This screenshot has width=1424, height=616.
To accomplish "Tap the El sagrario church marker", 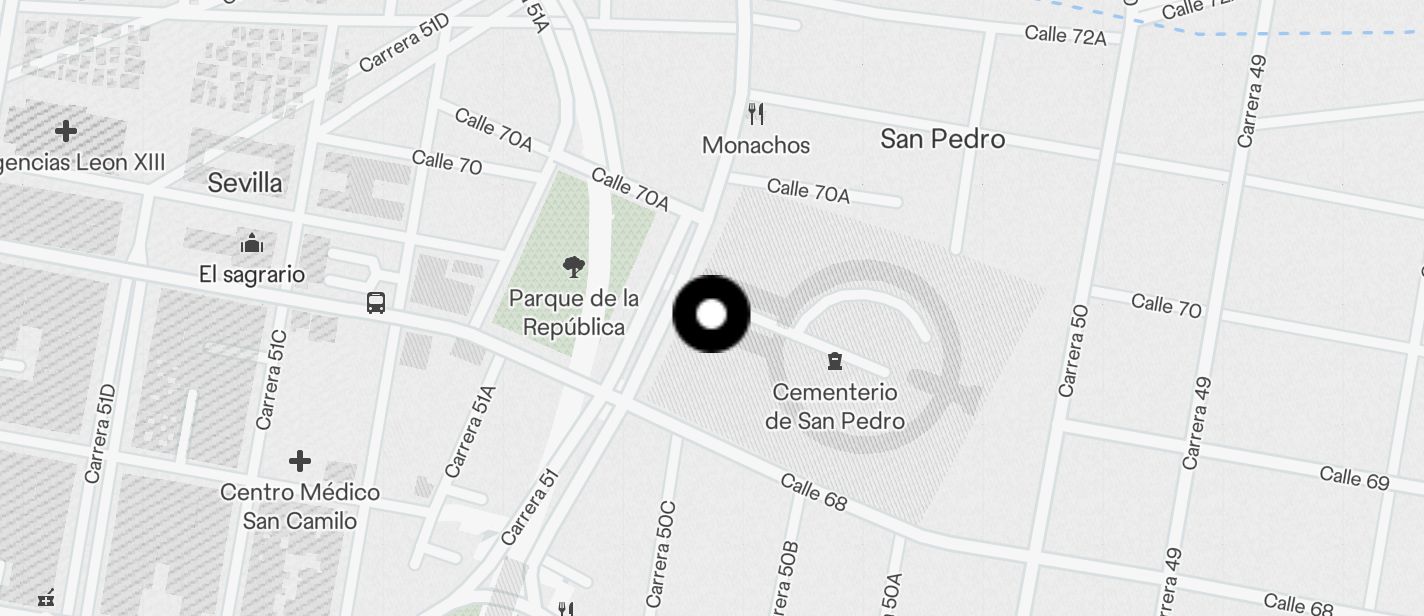I will (x=251, y=243).
